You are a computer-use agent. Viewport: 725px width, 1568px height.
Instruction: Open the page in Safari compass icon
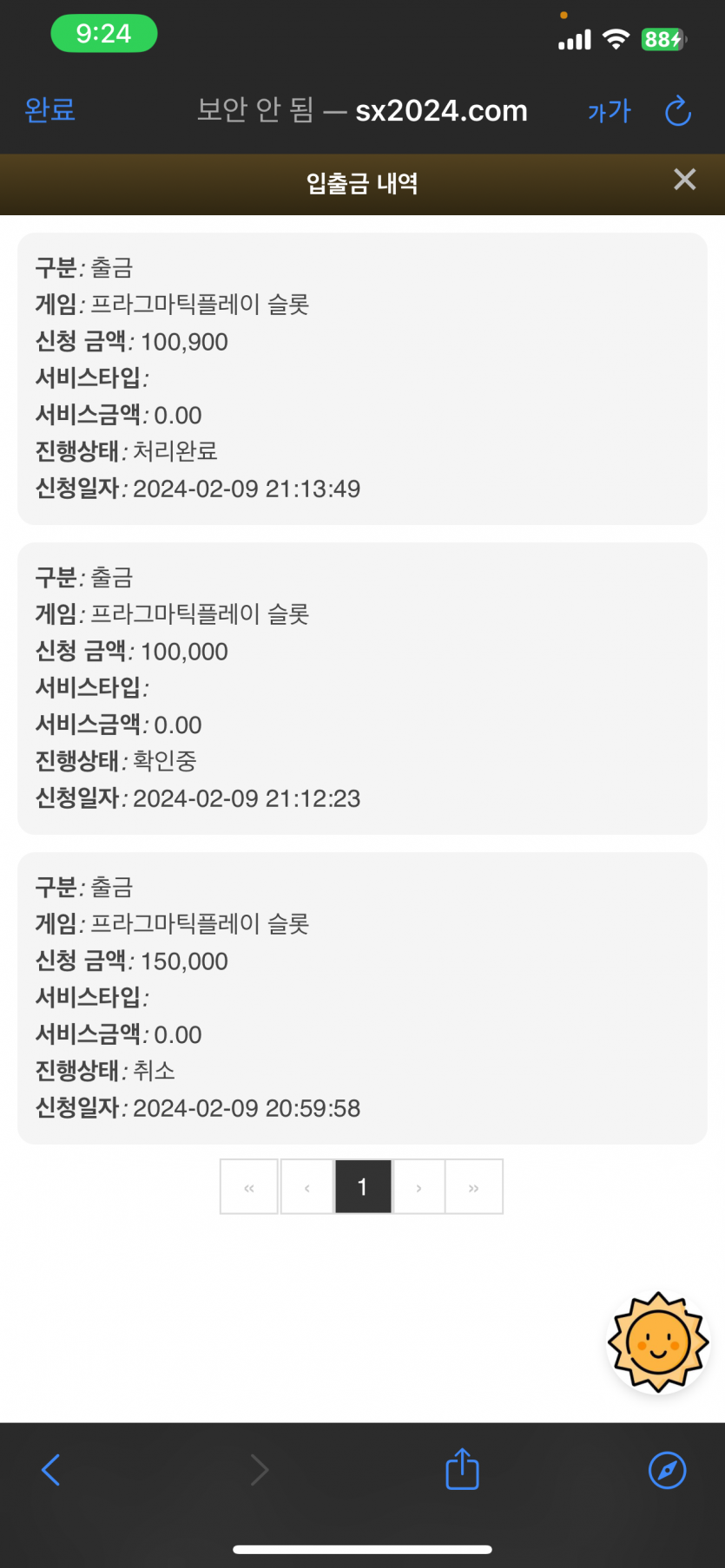click(x=667, y=1469)
